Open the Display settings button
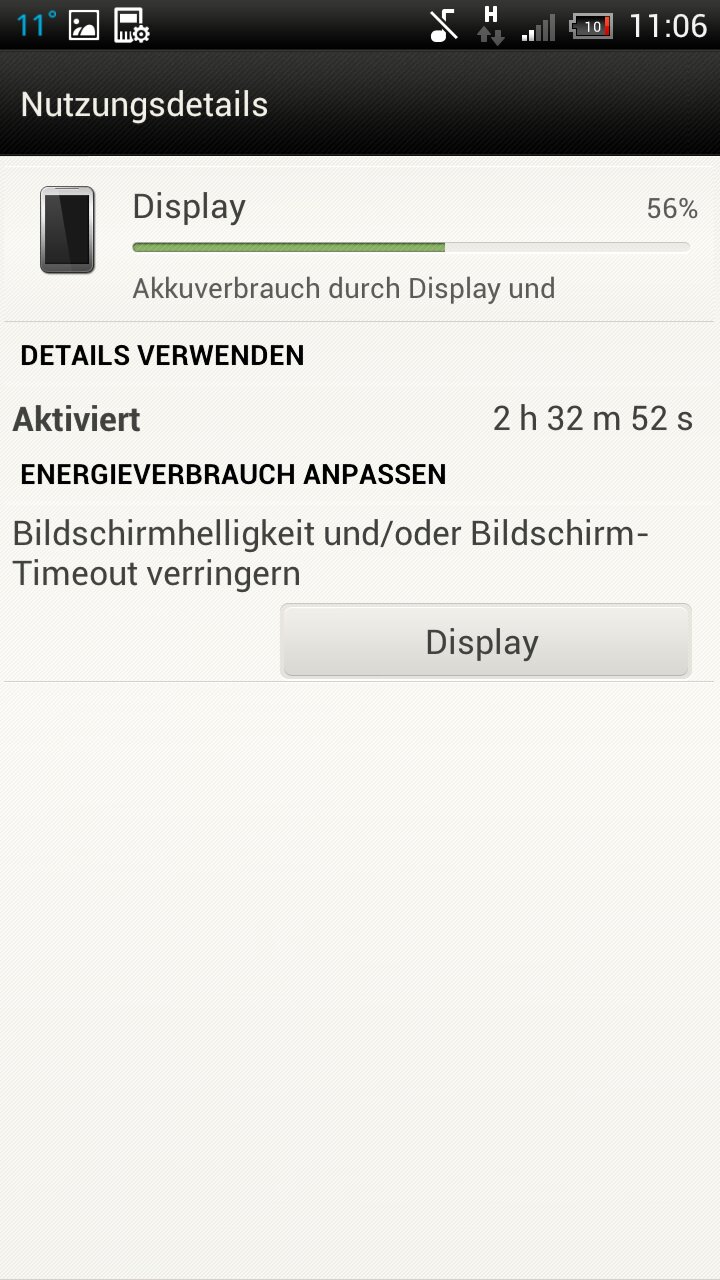Image resolution: width=720 pixels, height=1280 pixels. [x=485, y=641]
